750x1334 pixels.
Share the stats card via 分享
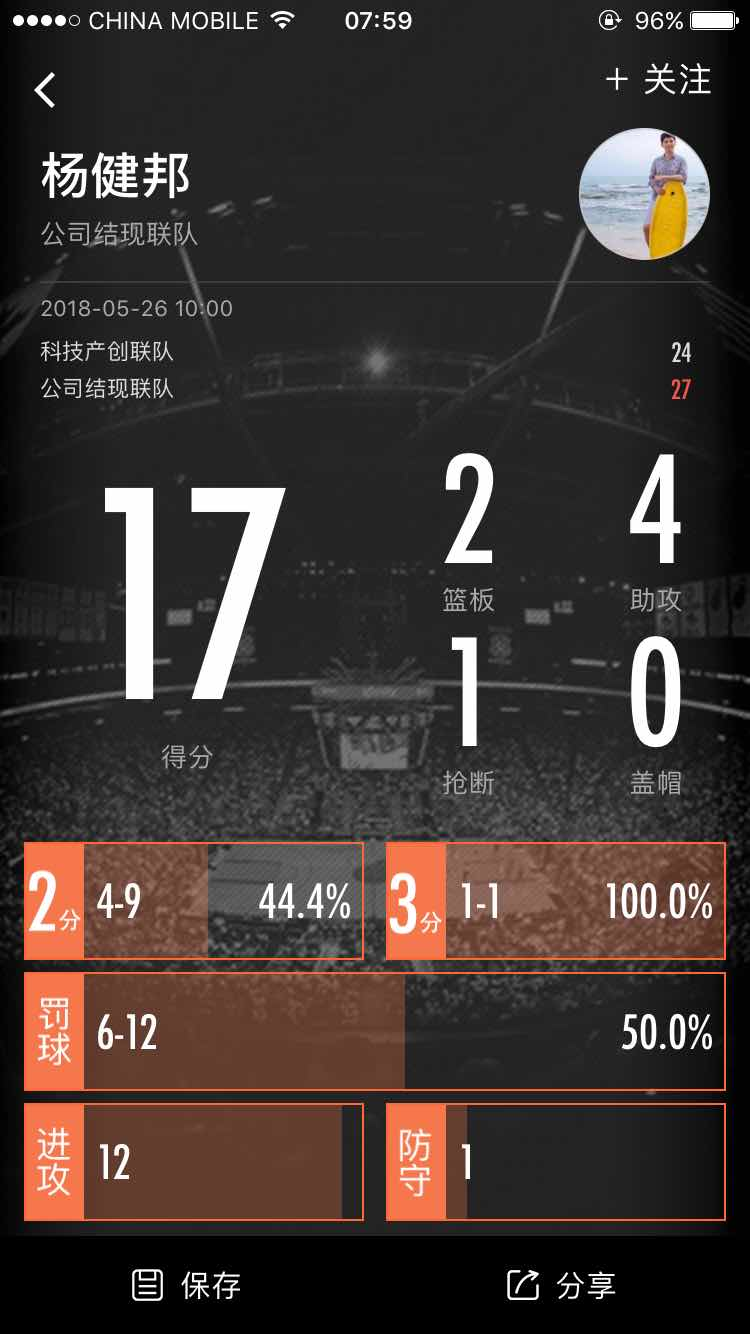click(x=561, y=1285)
